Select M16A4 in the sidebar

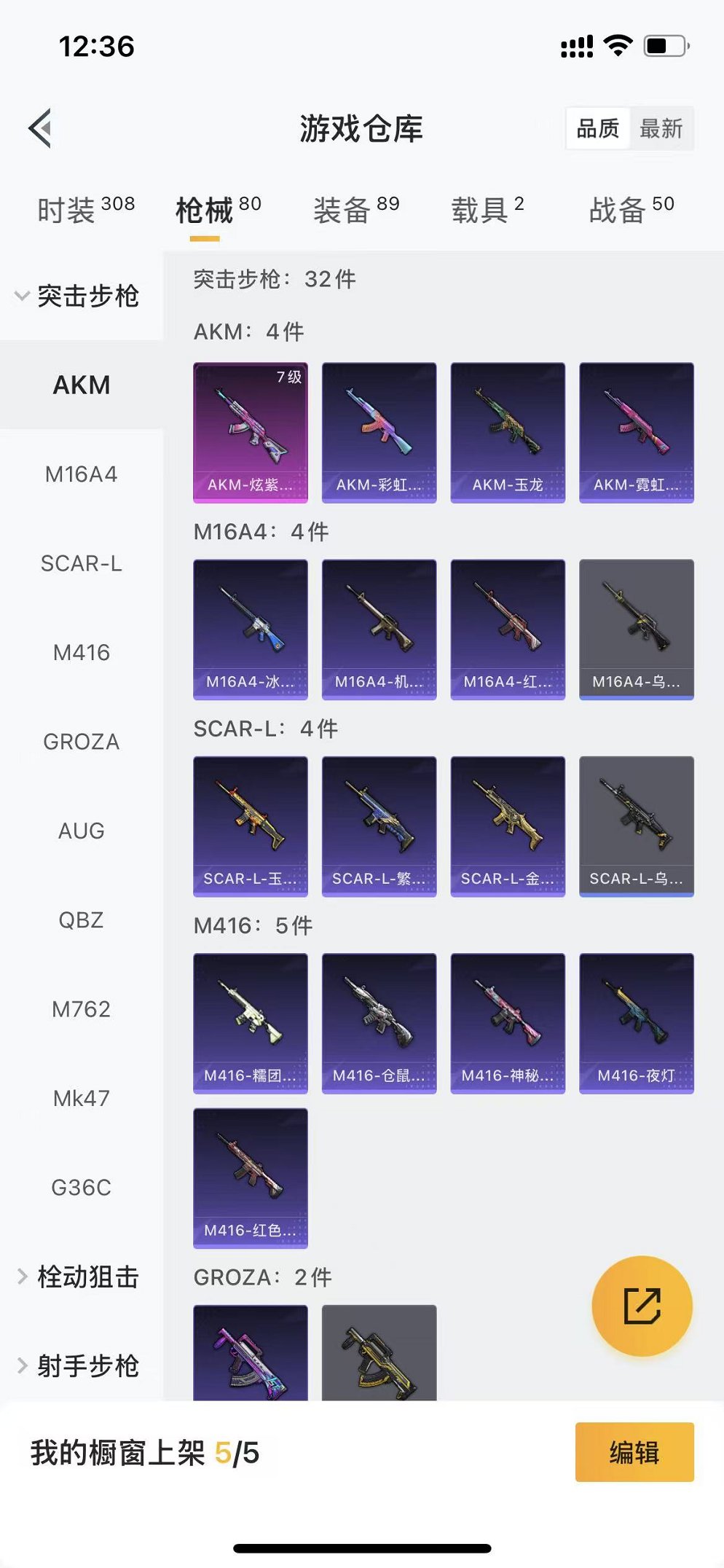point(81,474)
